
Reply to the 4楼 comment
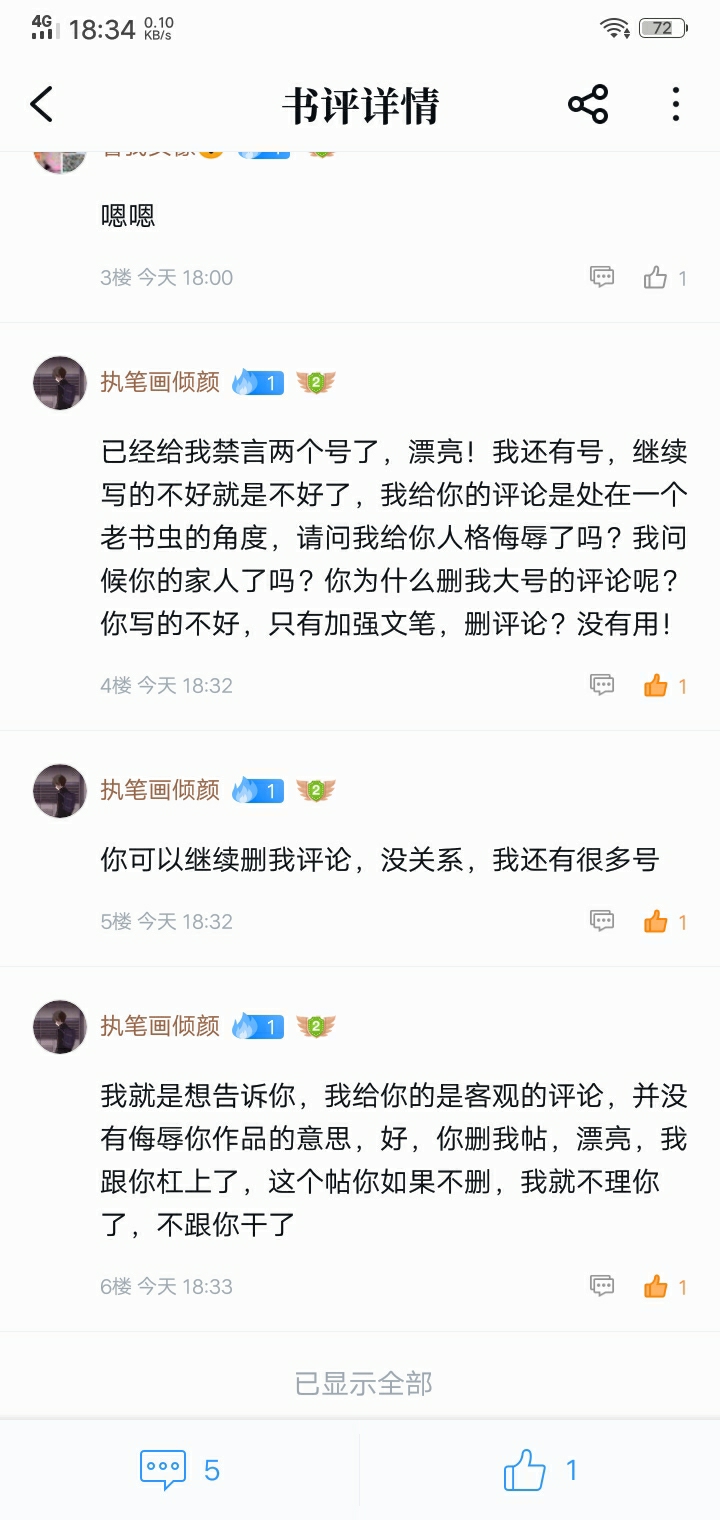pyautogui.click(x=602, y=685)
